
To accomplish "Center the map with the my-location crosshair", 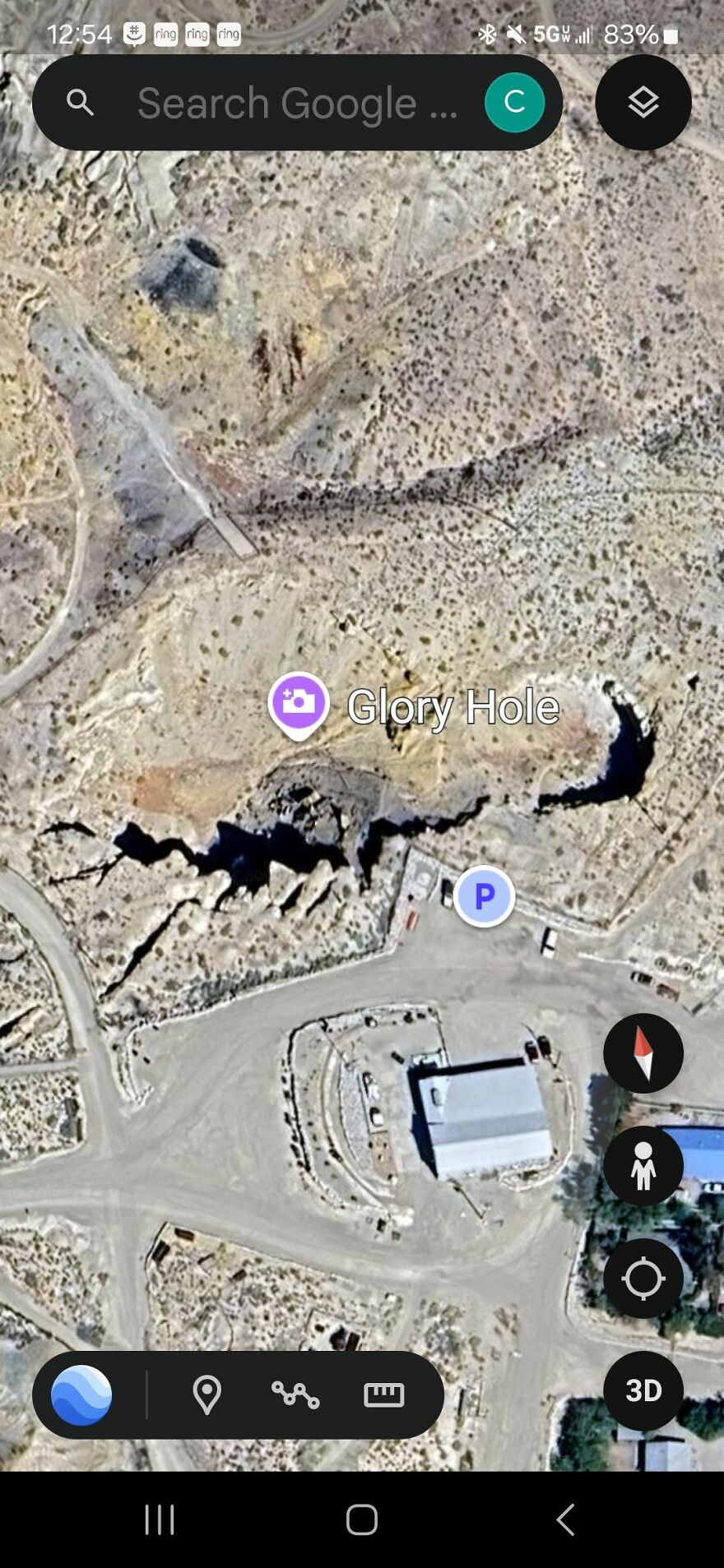I will click(643, 1279).
